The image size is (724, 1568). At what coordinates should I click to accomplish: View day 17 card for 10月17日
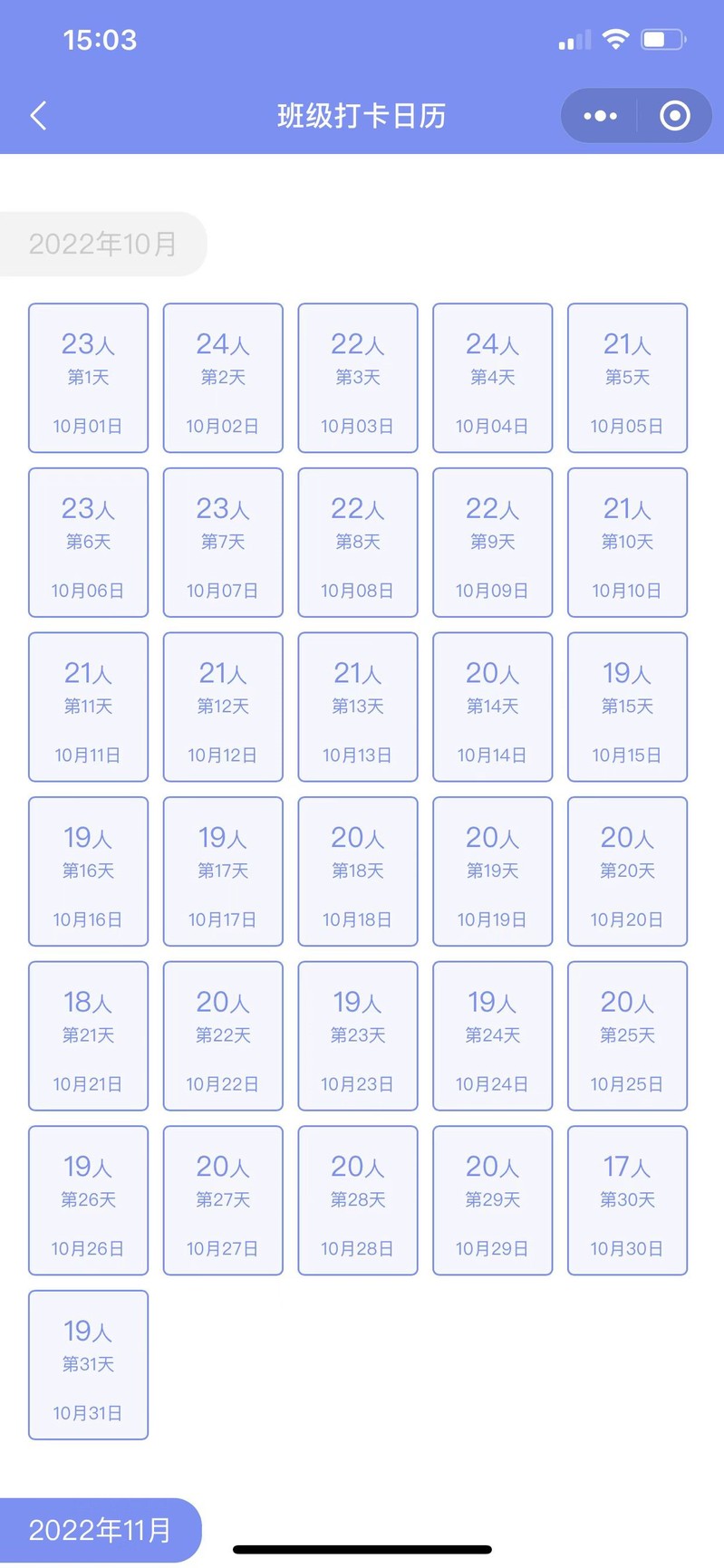point(223,871)
